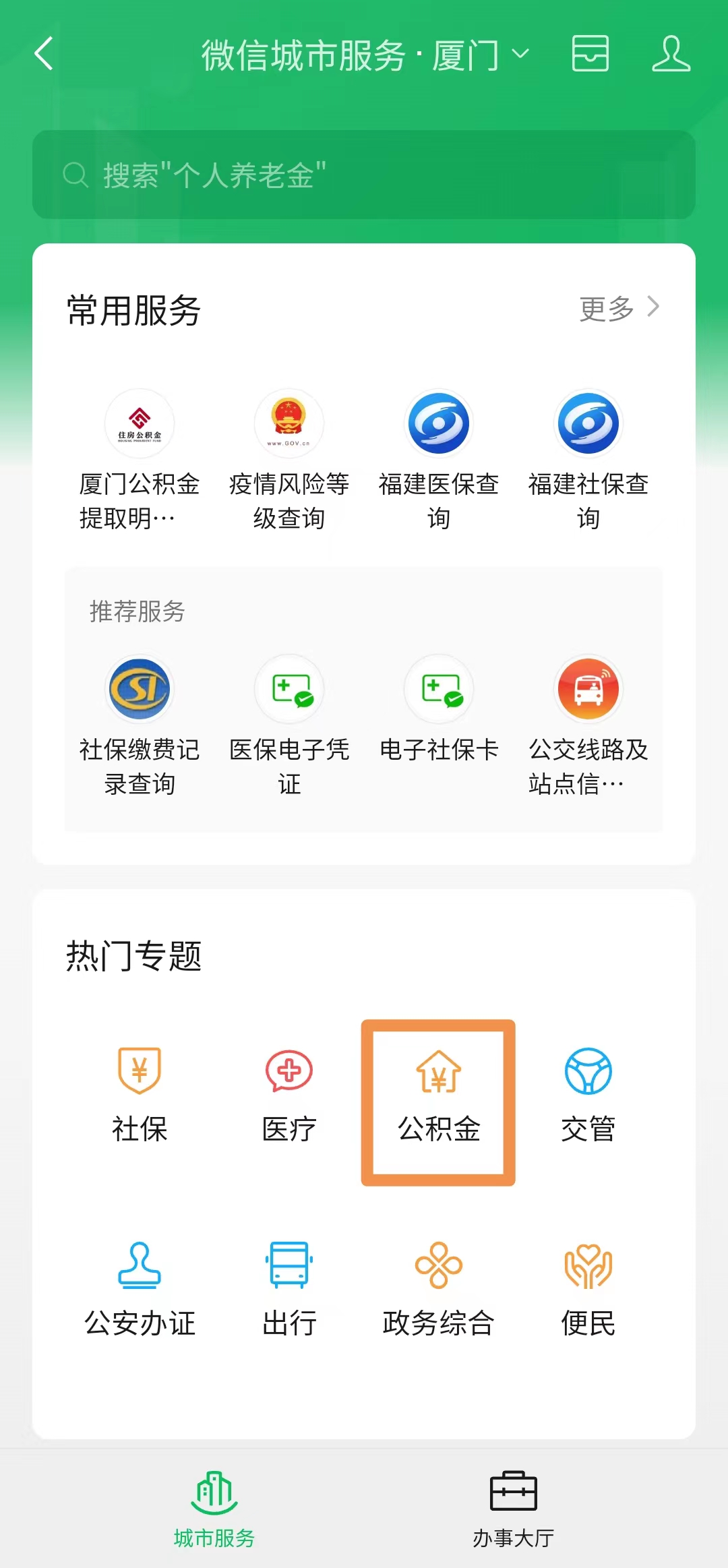
Task: Open 医保电子凭证
Action: point(289,726)
